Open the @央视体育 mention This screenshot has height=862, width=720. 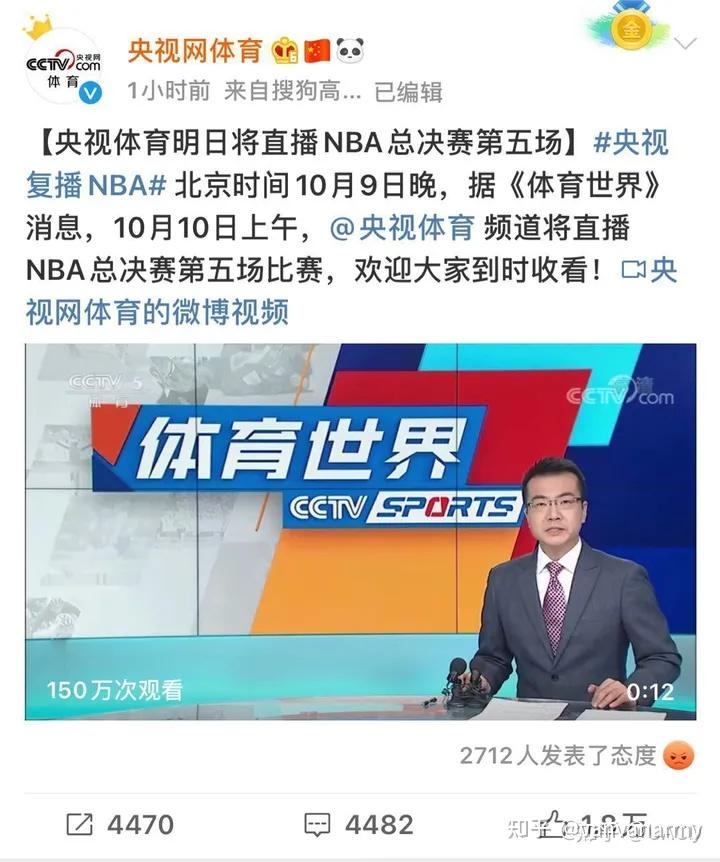[402, 228]
